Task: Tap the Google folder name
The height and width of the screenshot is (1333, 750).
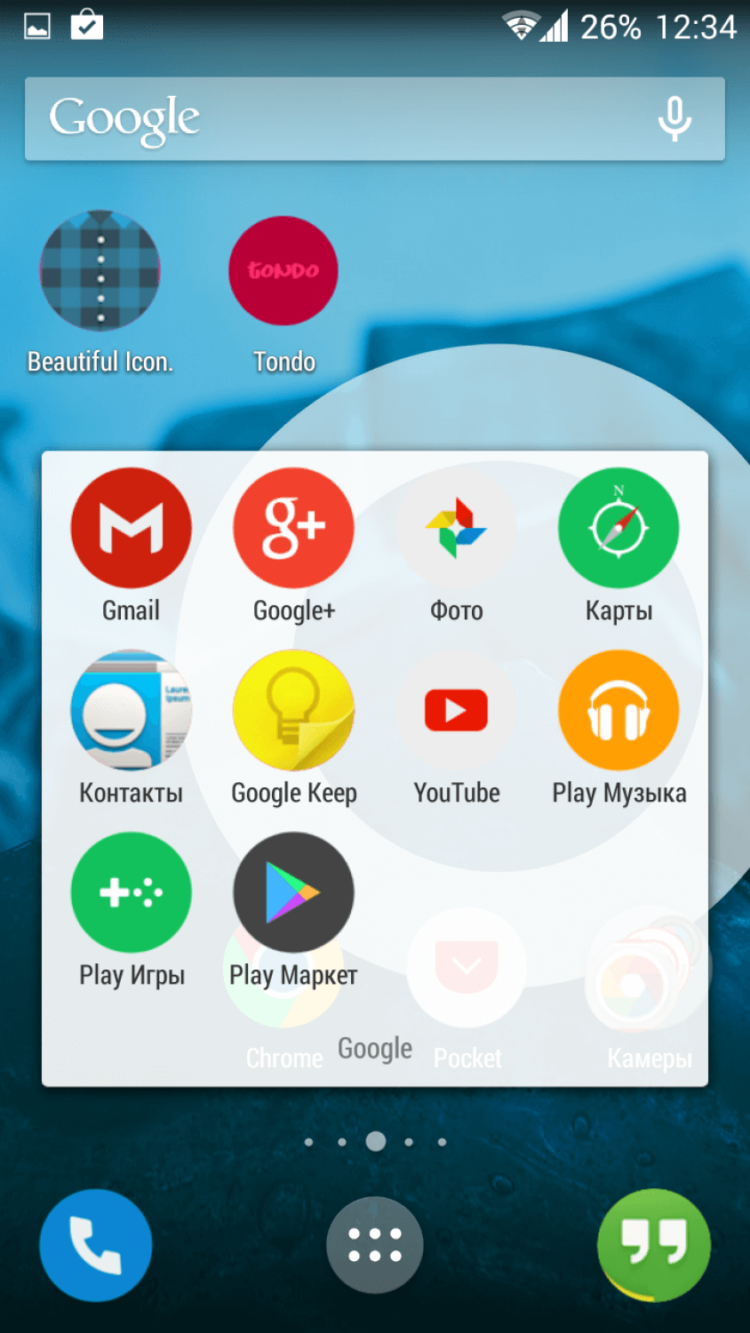Action: tap(375, 1049)
